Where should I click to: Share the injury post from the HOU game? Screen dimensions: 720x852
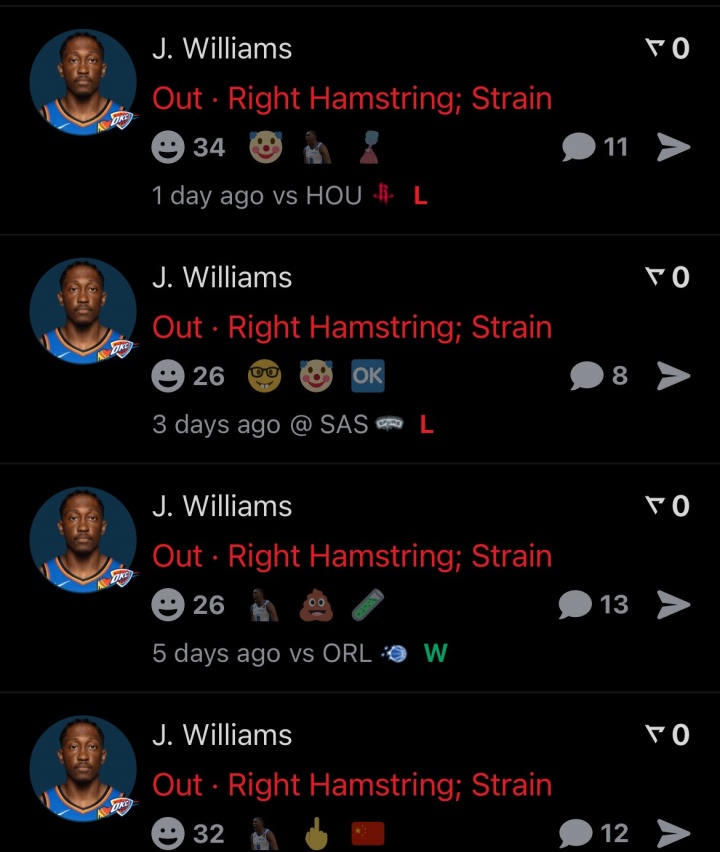pos(674,148)
